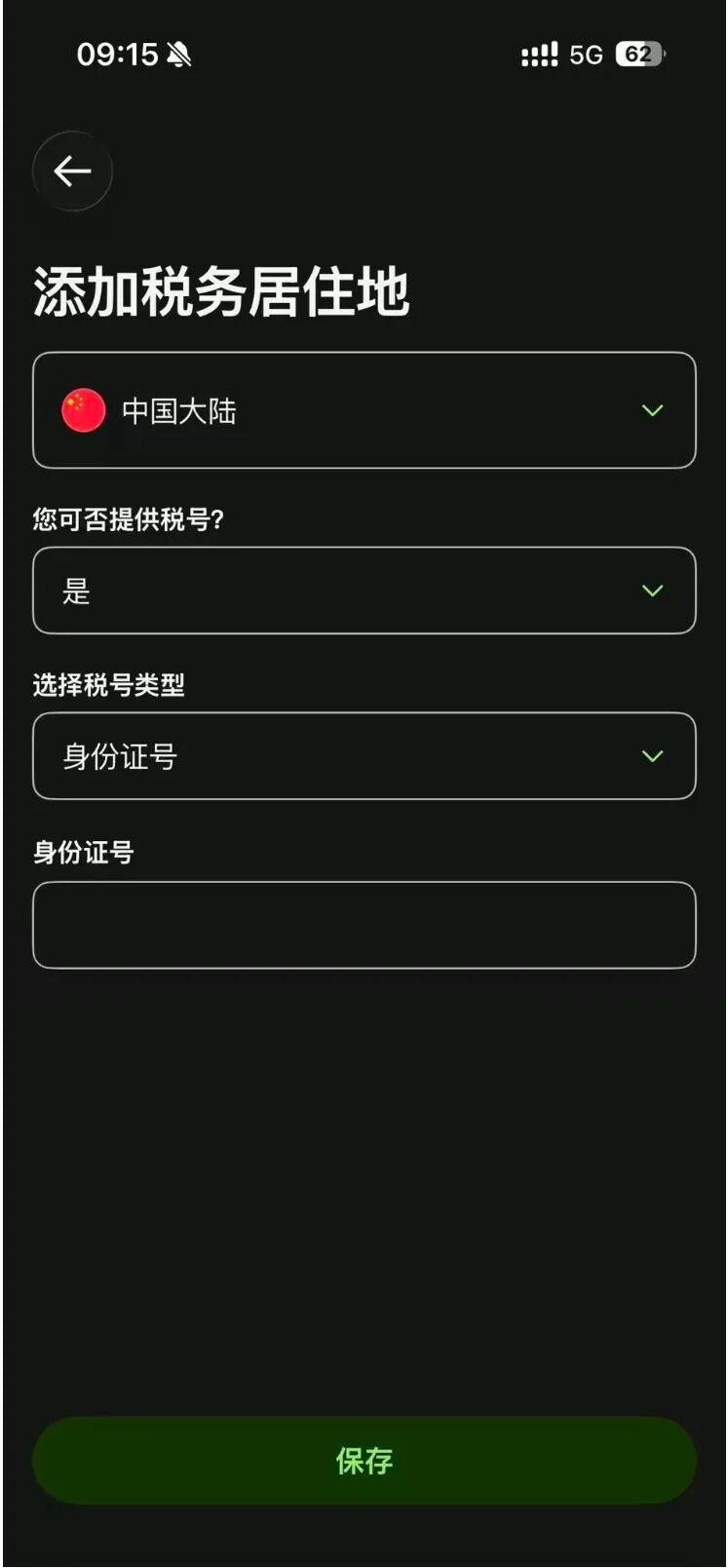Screen dimensions: 728x1568
Task: Change the answer currently set to 是
Action: click(x=364, y=591)
